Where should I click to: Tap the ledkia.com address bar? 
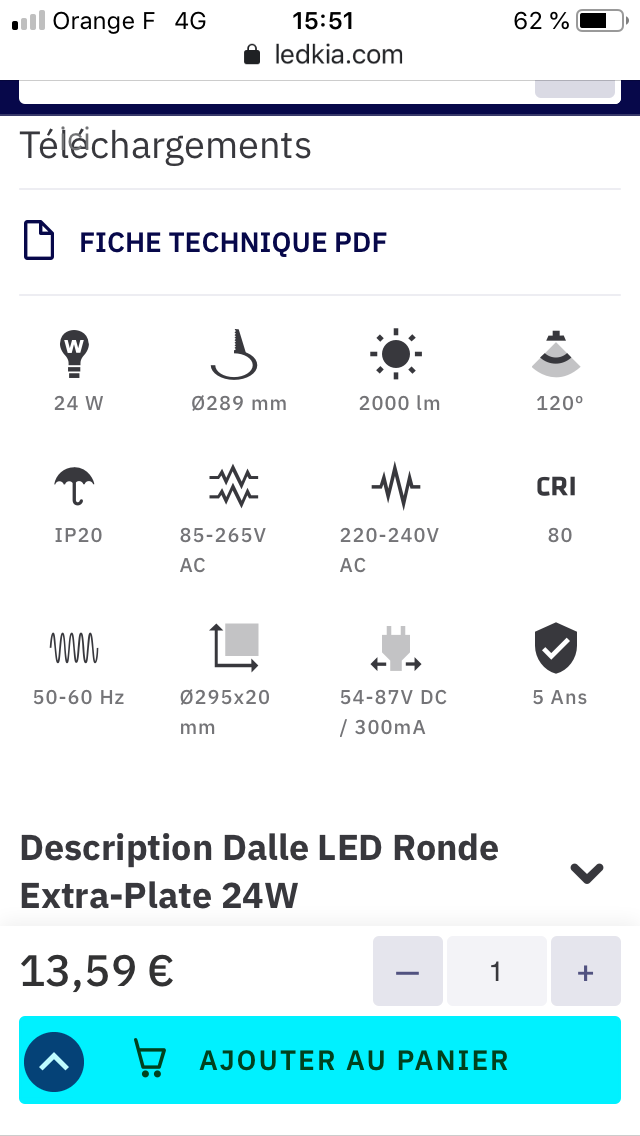[324, 55]
